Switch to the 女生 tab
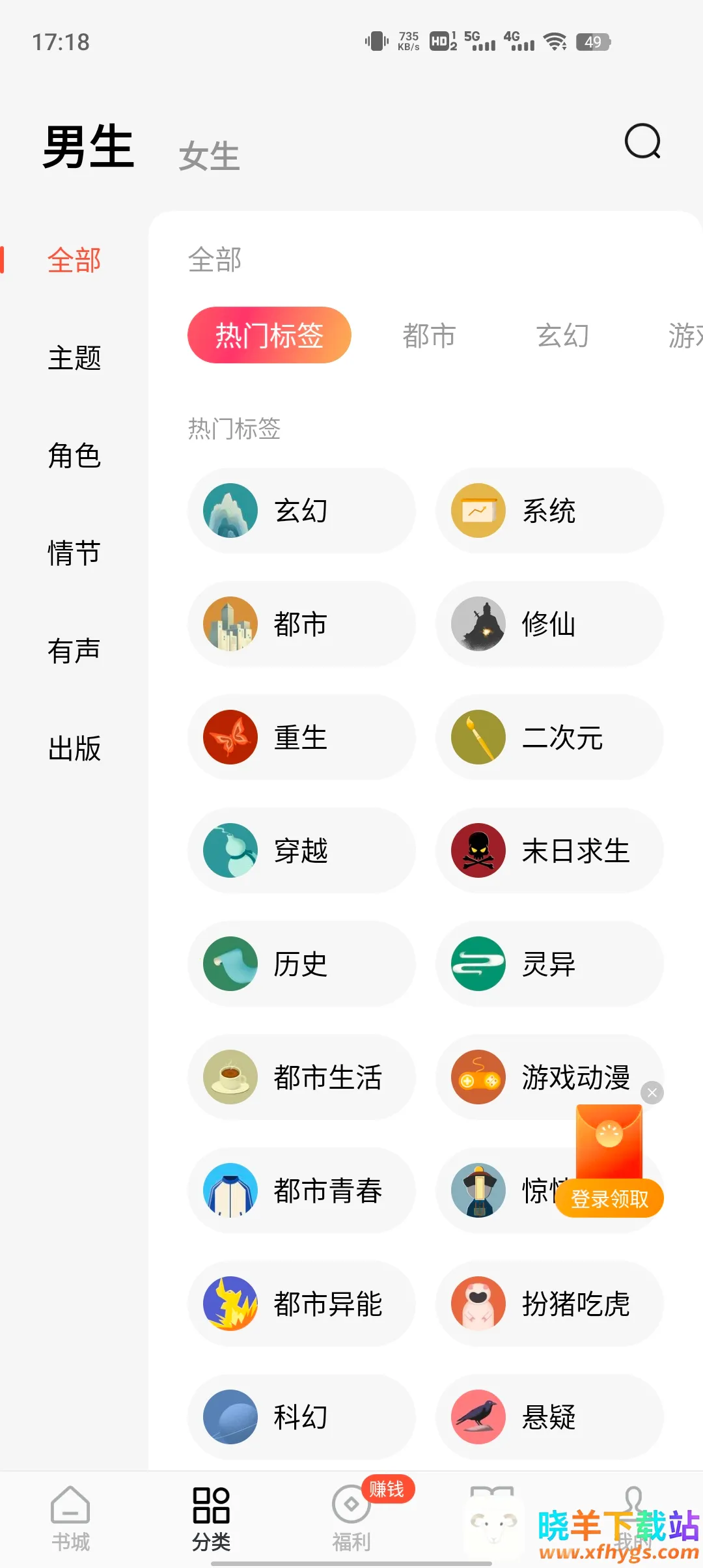This screenshot has width=703, height=1568. tap(209, 156)
